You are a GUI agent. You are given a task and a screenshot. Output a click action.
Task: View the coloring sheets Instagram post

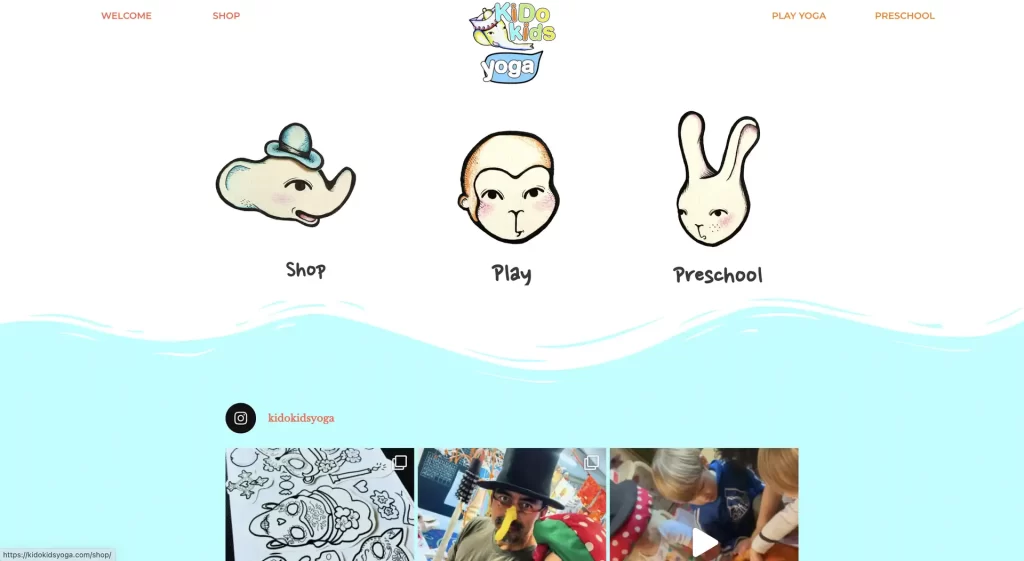coord(318,505)
